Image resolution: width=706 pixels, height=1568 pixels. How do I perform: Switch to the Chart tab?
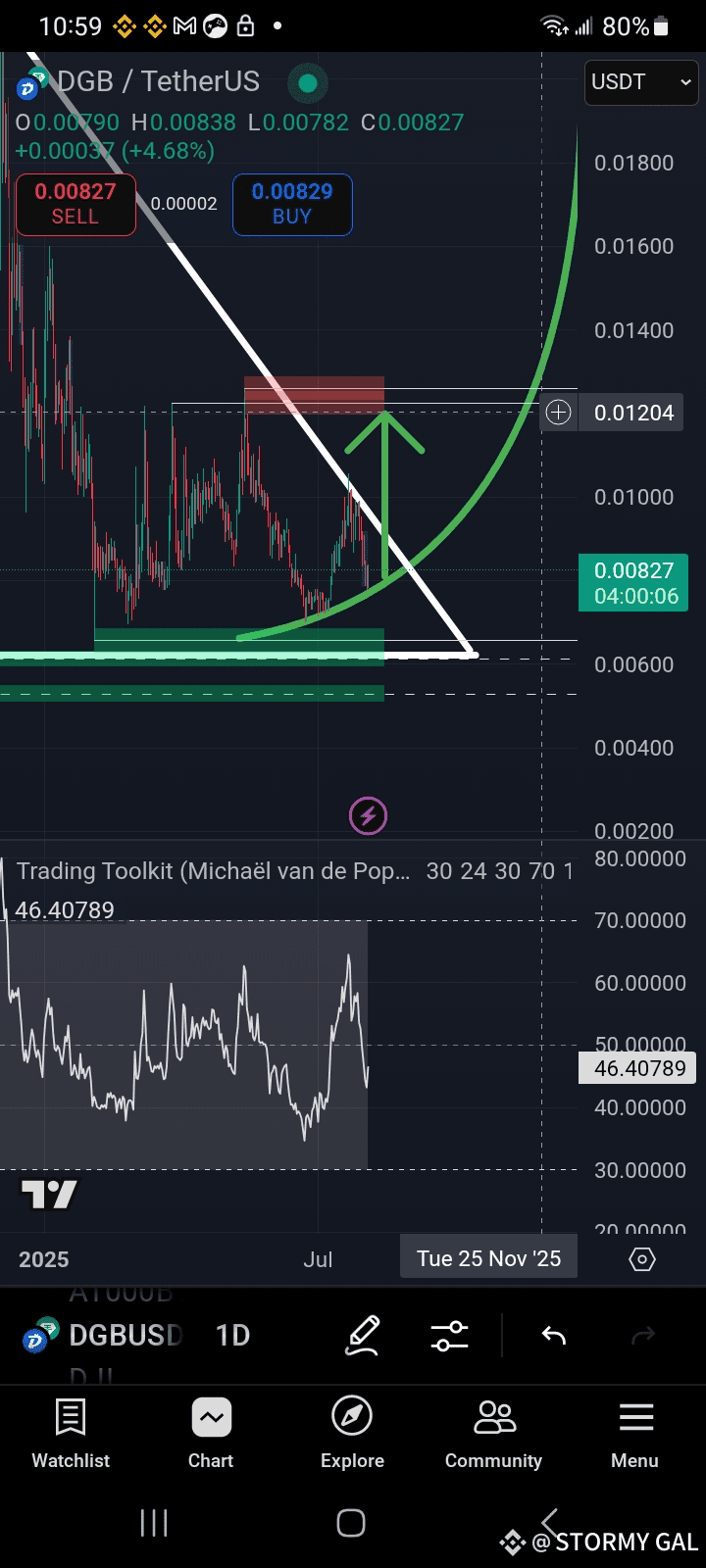pos(211,1434)
